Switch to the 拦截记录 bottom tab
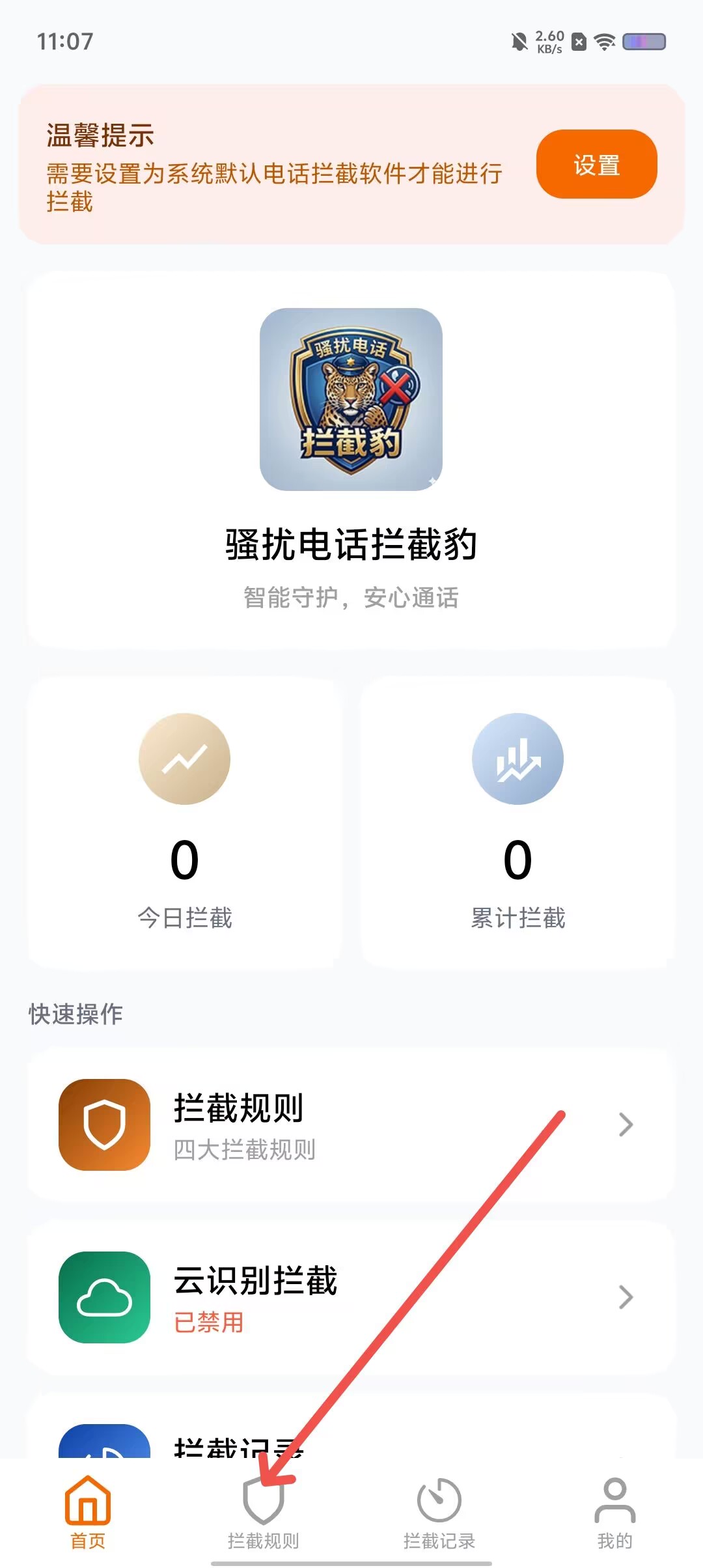The width and height of the screenshot is (703, 1568). [x=439, y=1513]
